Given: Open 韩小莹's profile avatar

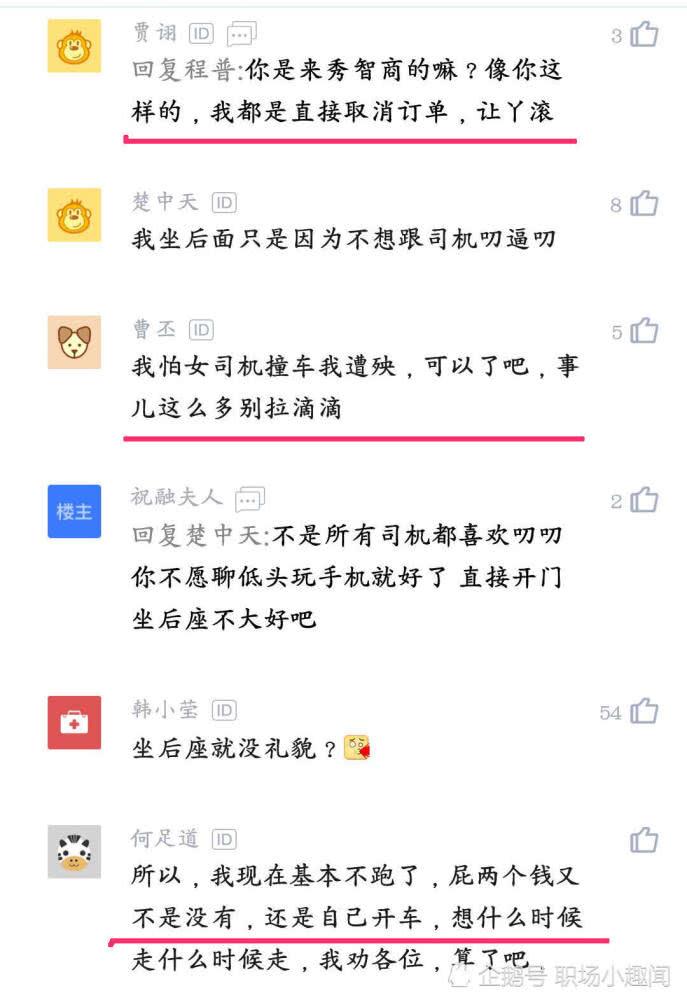Looking at the screenshot, I should [x=74, y=722].
